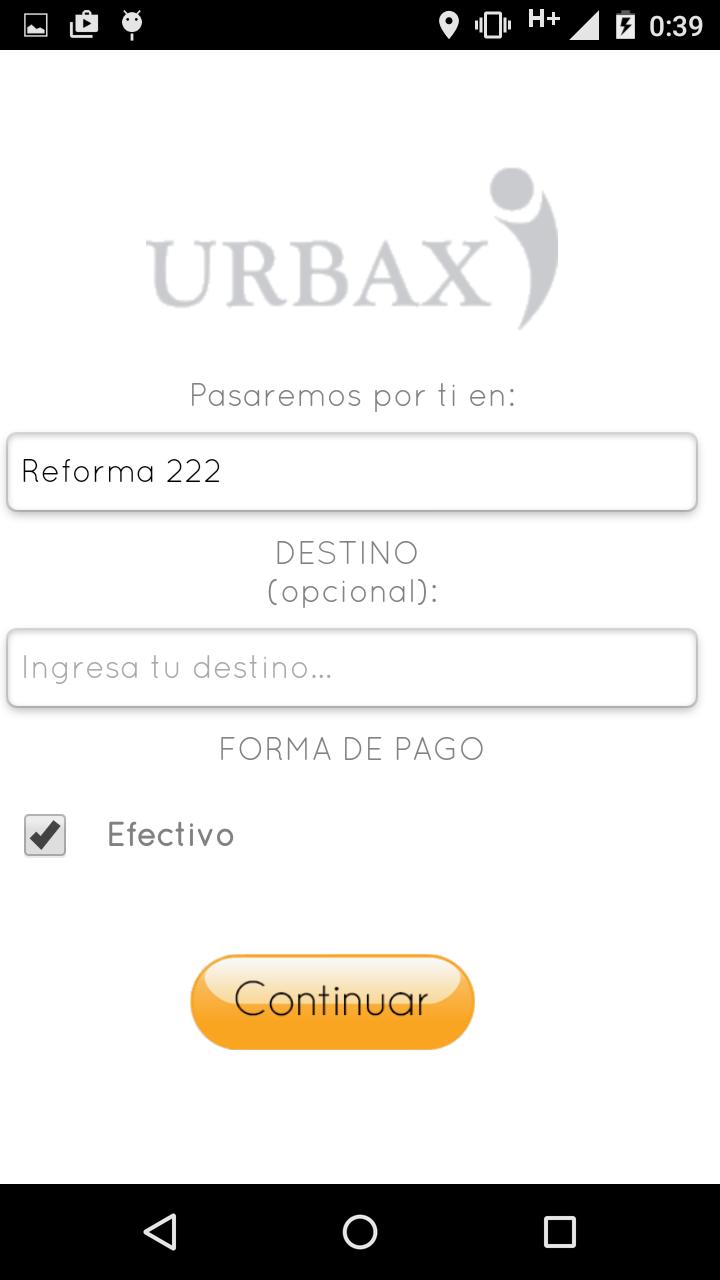Open the destination suggestions field

352,667
